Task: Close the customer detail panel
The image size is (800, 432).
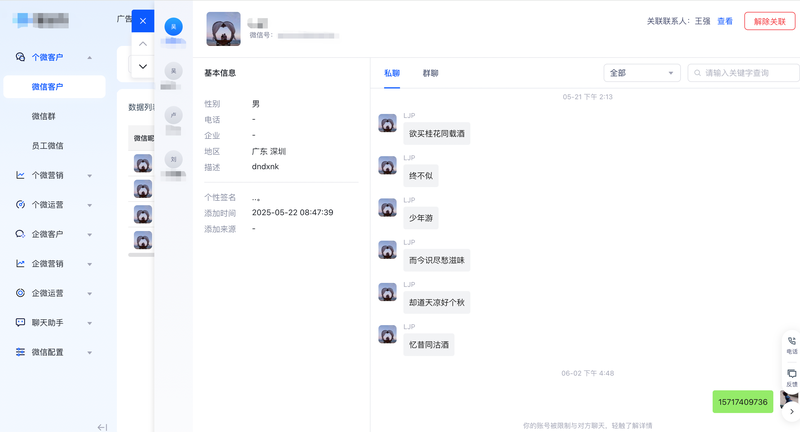Action: click(x=143, y=21)
